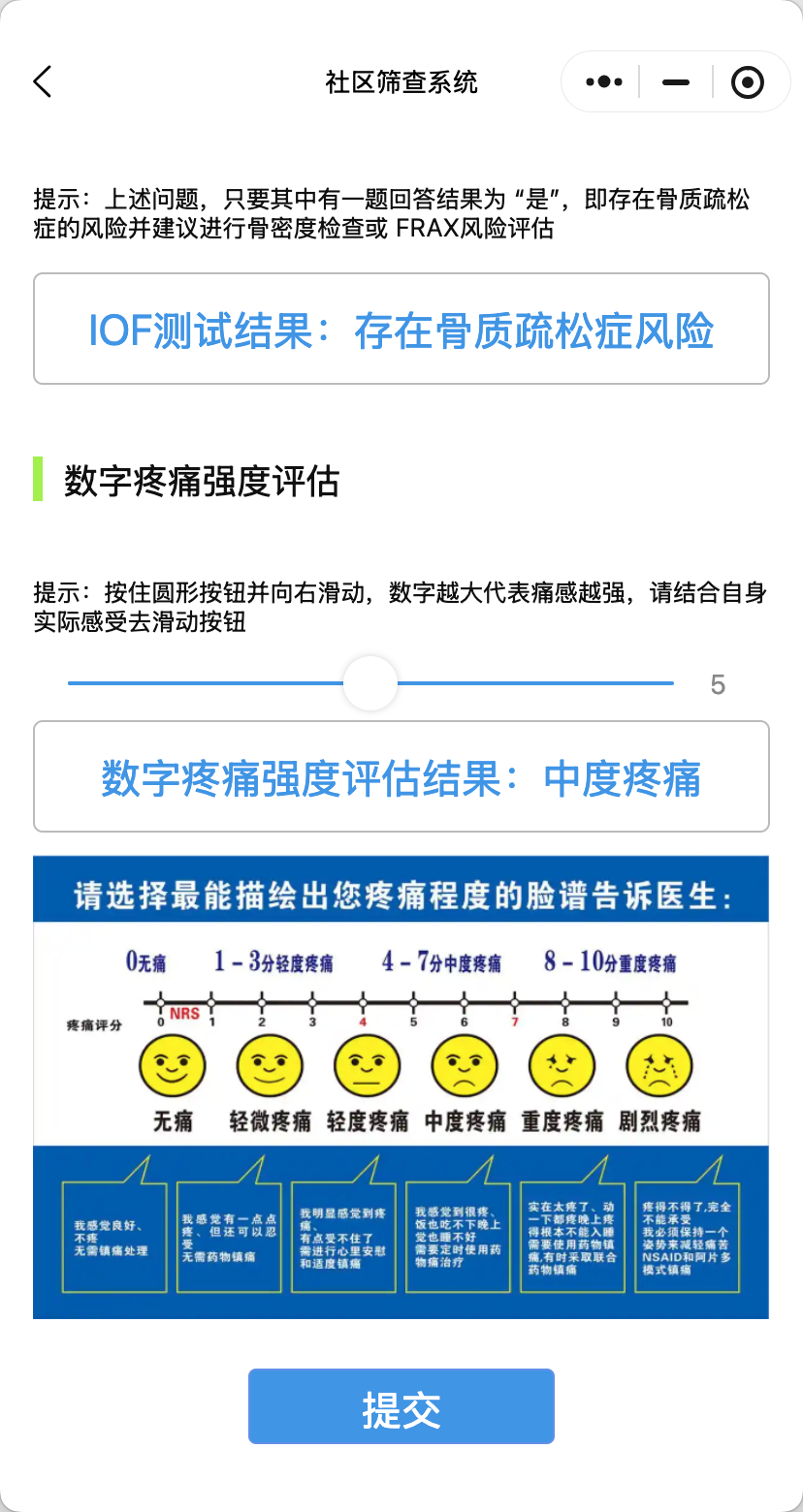Screen dimensions: 803x1512
Task: Go back using the top-left arrow
Action: coord(43,82)
